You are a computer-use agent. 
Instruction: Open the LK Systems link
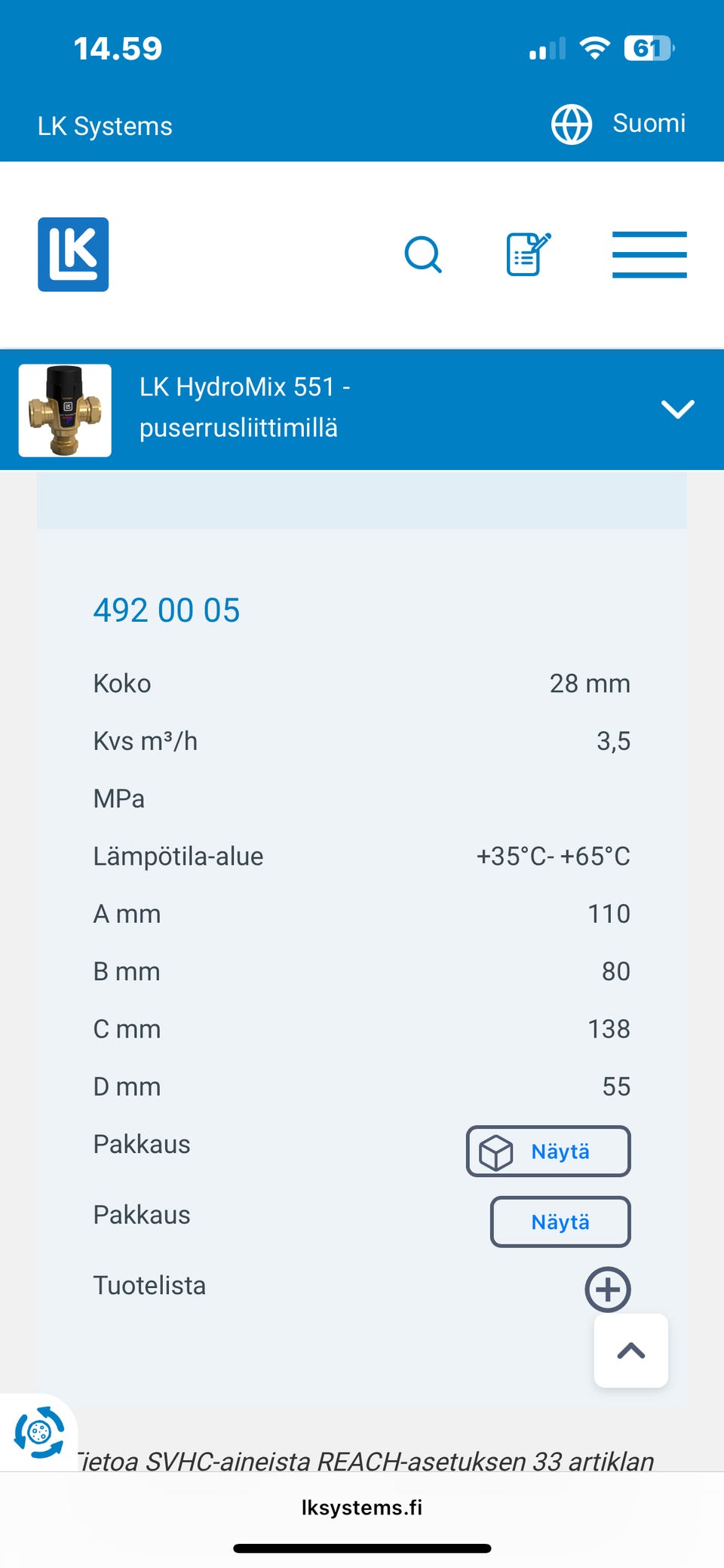[x=105, y=126]
